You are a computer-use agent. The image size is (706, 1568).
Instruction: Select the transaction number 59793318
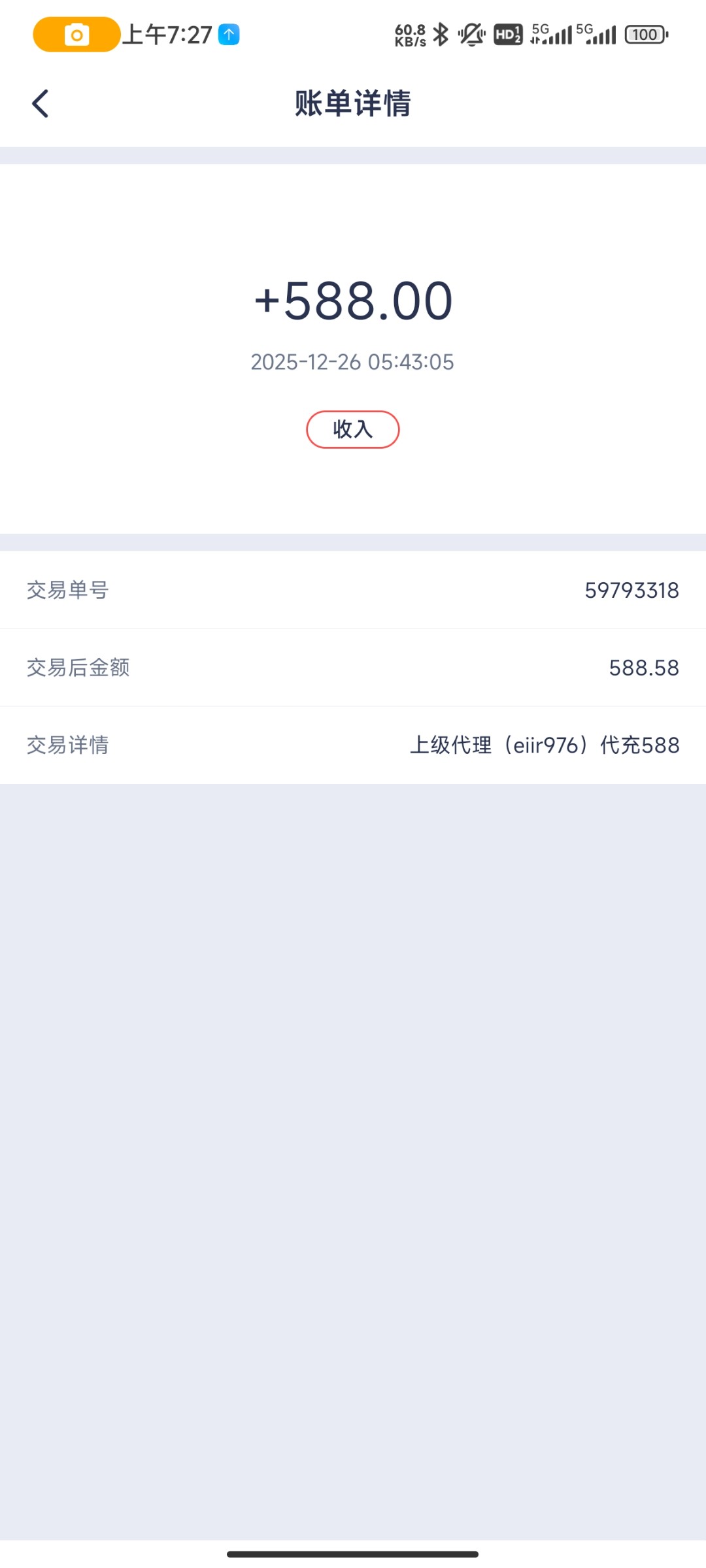(631, 591)
